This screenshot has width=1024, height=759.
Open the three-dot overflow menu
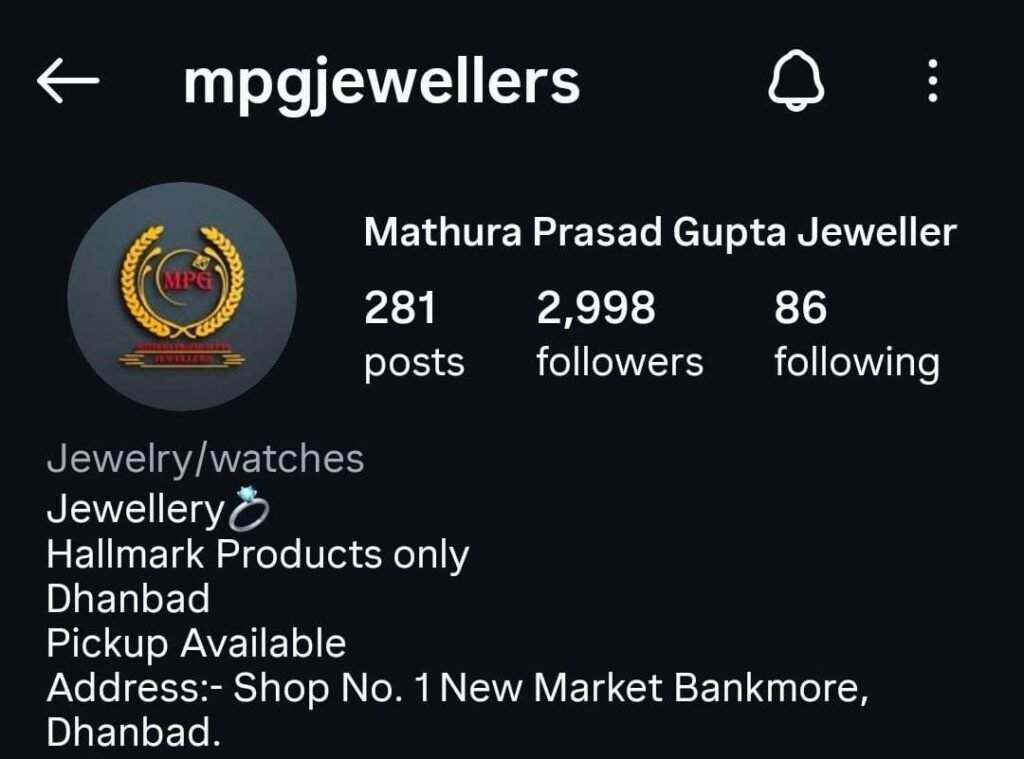932,81
